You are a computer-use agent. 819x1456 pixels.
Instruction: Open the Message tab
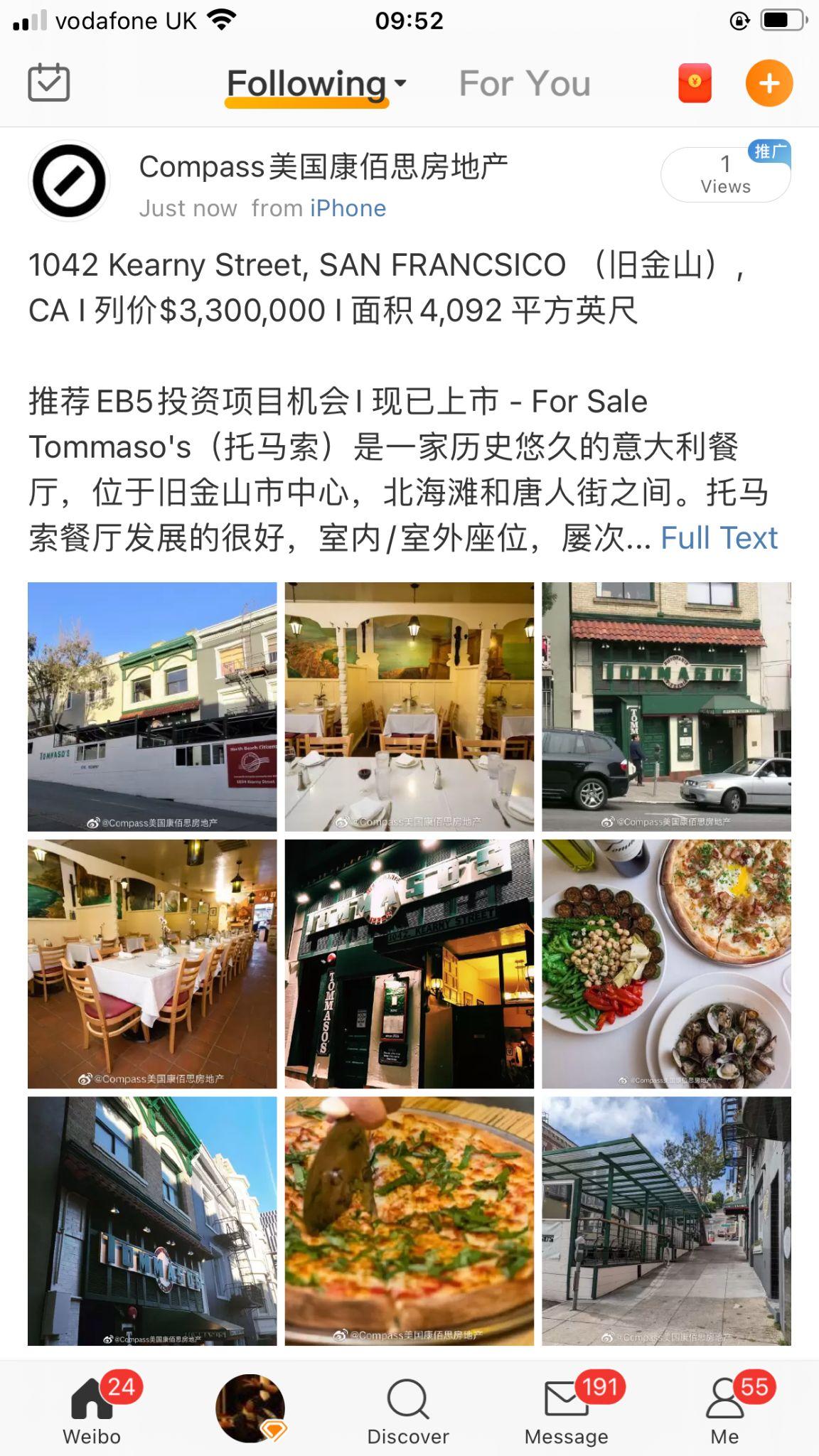point(567,1410)
